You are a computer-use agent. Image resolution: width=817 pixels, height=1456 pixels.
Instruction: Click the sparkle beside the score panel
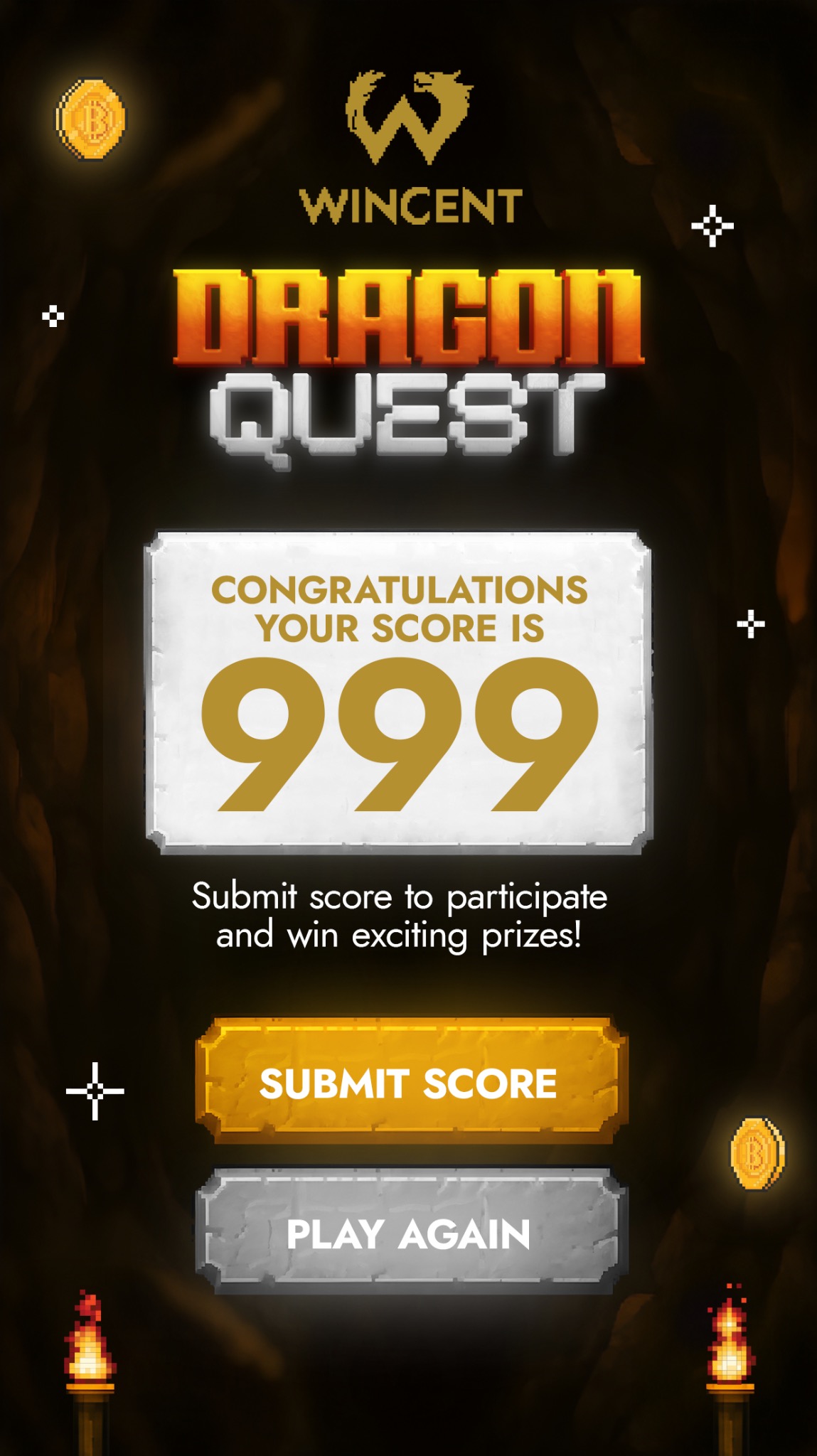pyautogui.click(x=752, y=622)
